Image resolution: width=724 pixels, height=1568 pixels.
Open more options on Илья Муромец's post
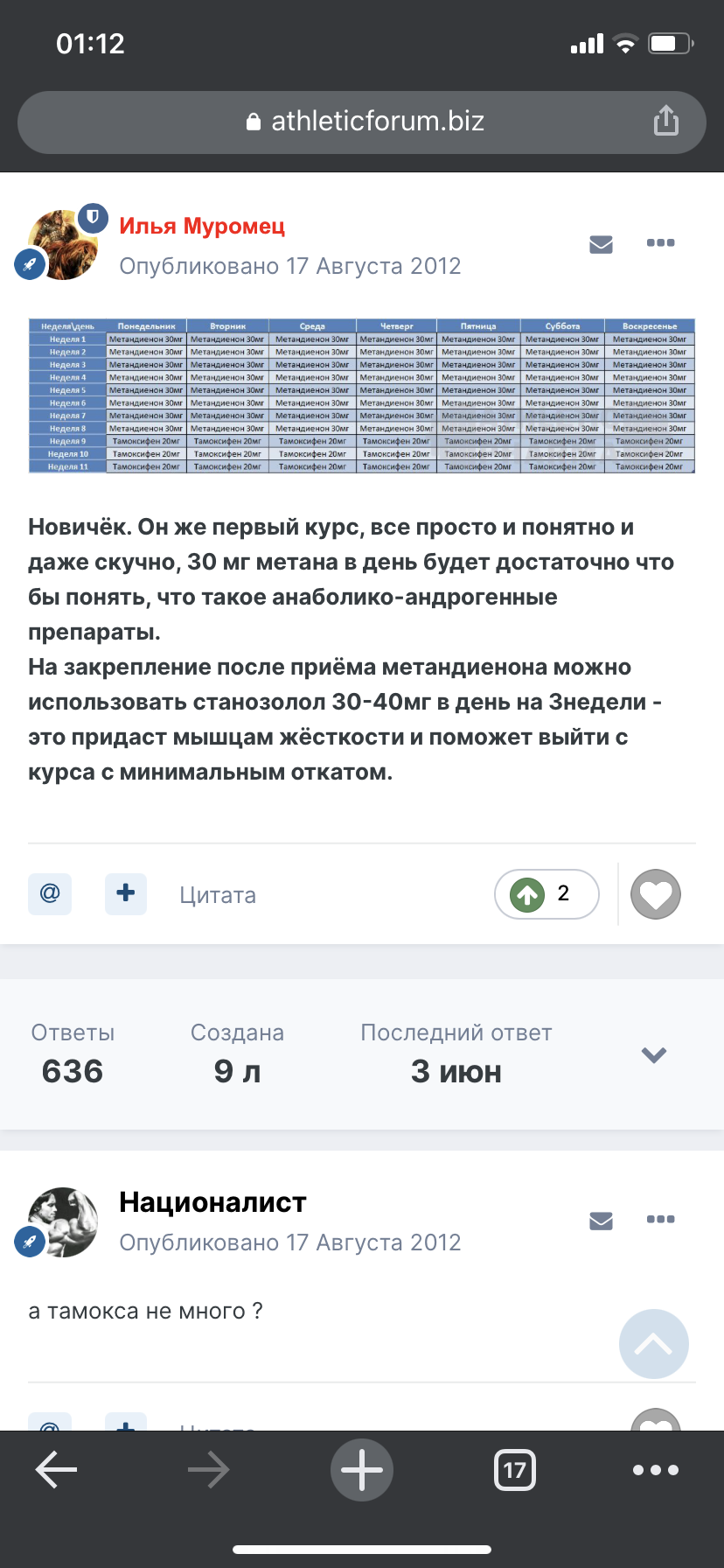(x=660, y=243)
